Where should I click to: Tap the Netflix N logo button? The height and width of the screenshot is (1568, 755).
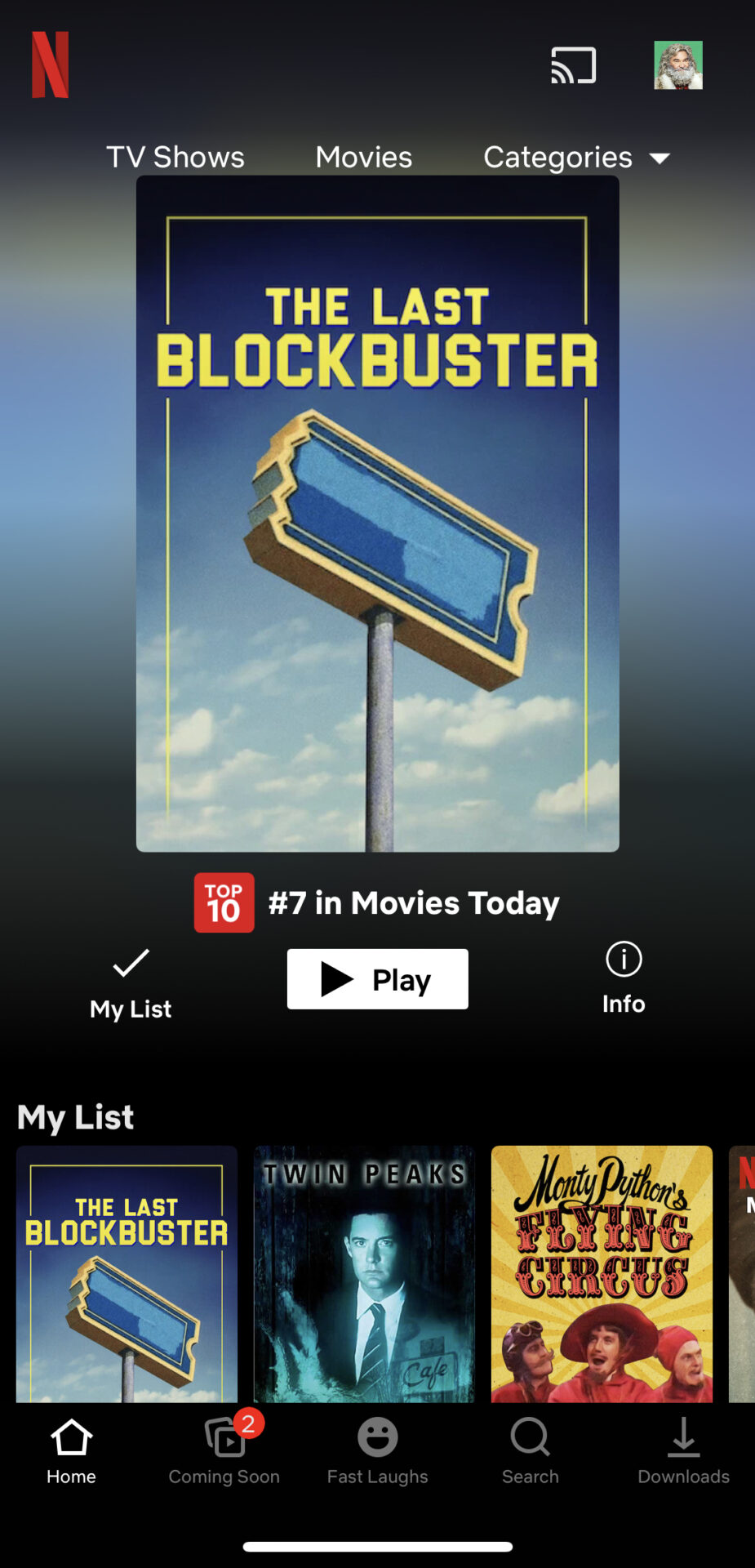50,65
